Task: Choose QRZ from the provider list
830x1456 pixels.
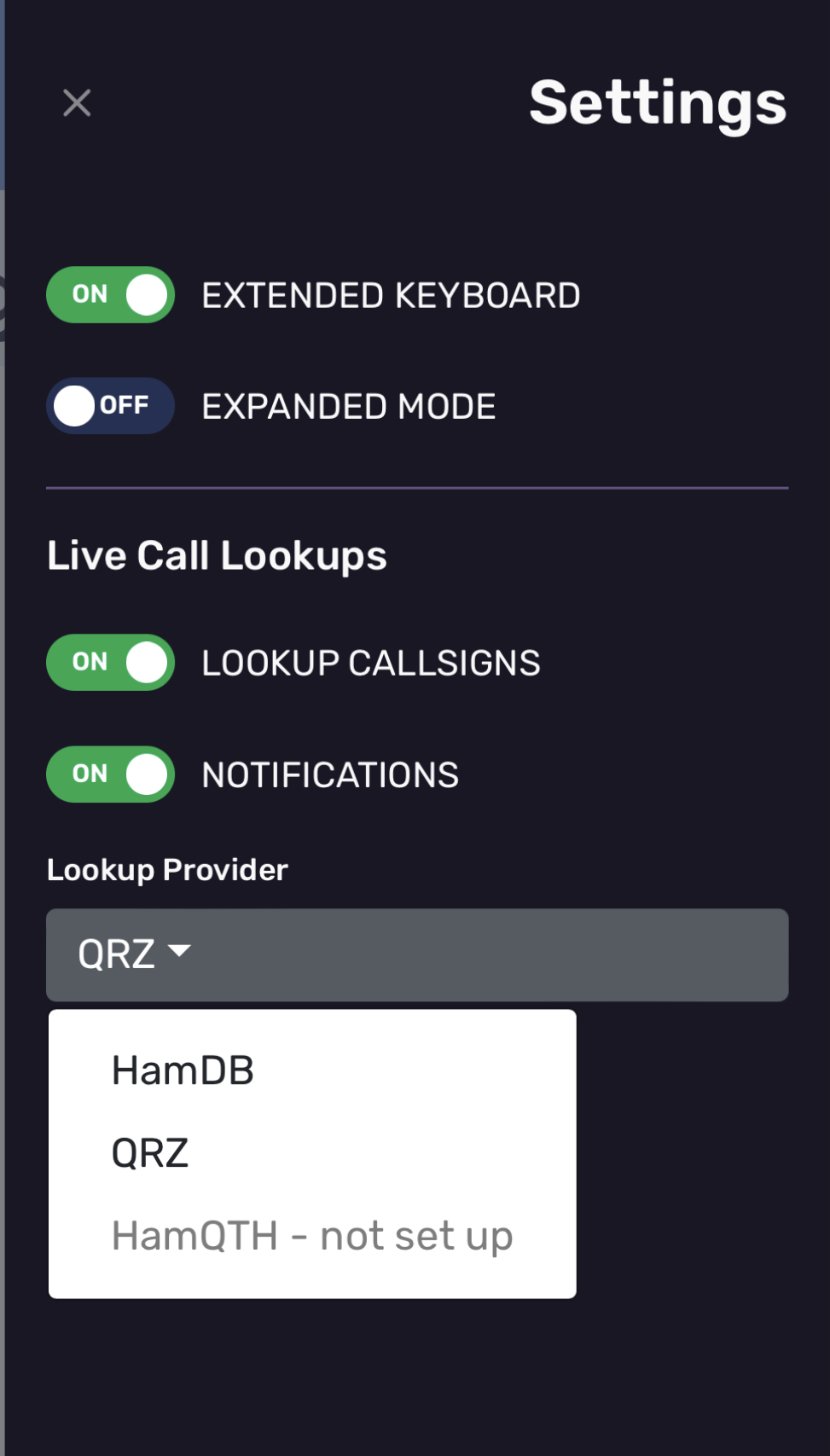Action: [x=151, y=1153]
